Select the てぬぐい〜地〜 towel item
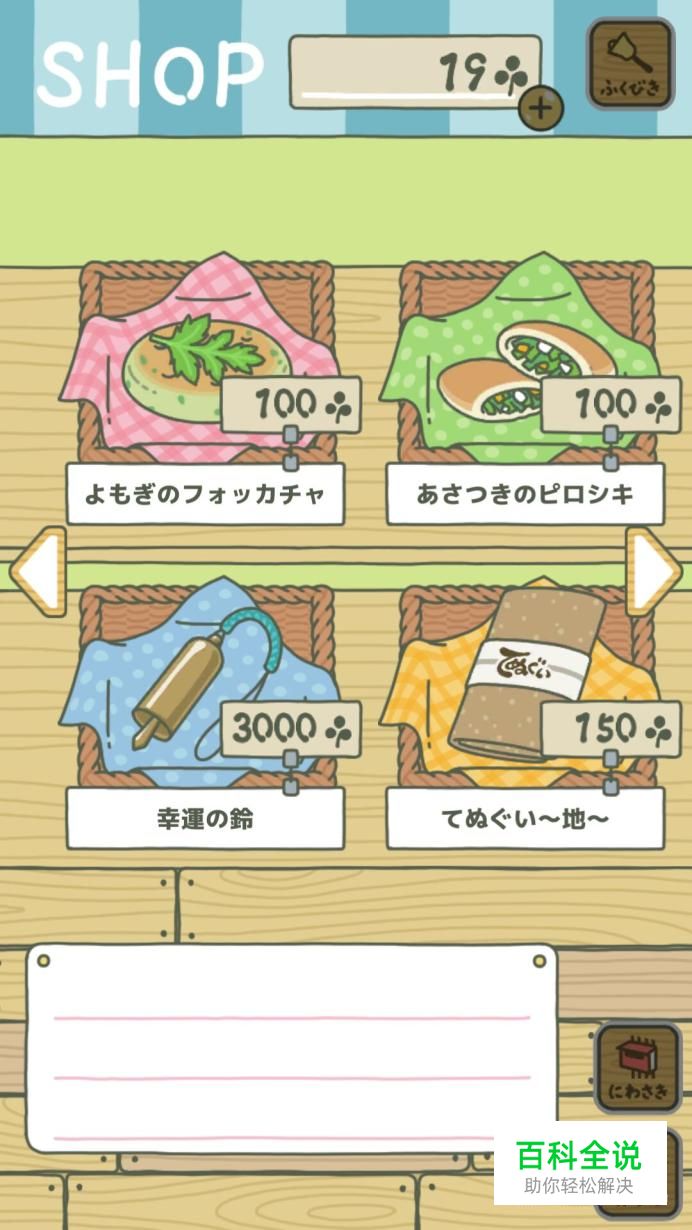Viewport: 692px width, 1230px height. (x=527, y=716)
